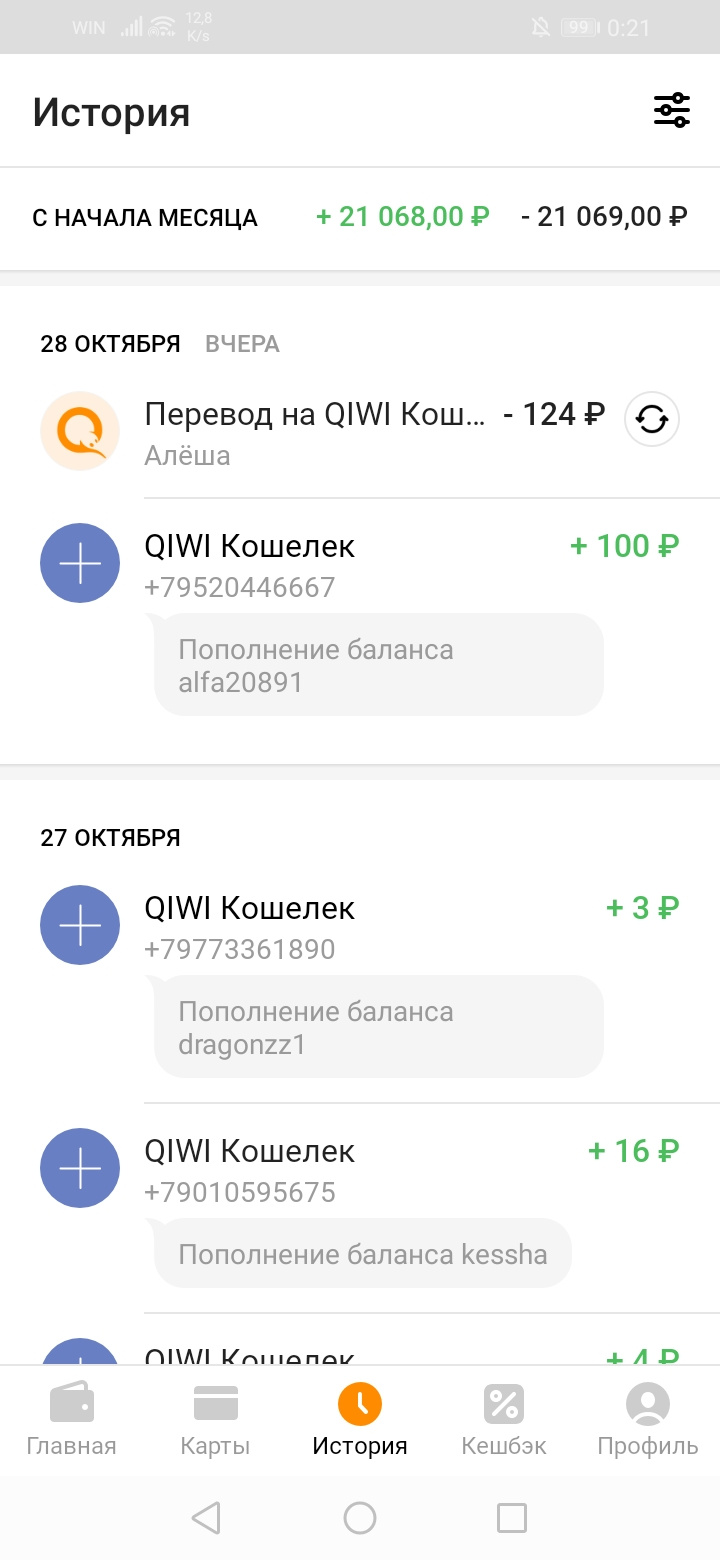720x1560 pixels.
Task: Tap the system back button
Action: point(206,1518)
